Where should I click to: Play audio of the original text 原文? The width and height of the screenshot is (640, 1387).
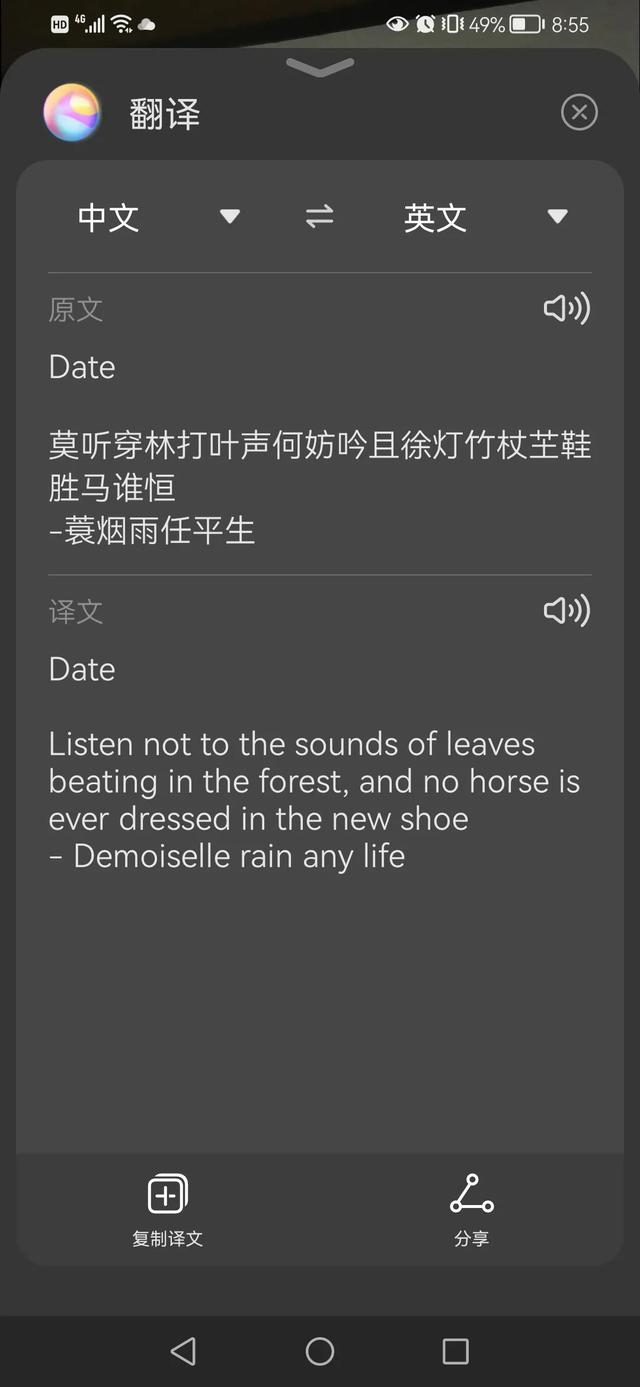click(x=567, y=308)
